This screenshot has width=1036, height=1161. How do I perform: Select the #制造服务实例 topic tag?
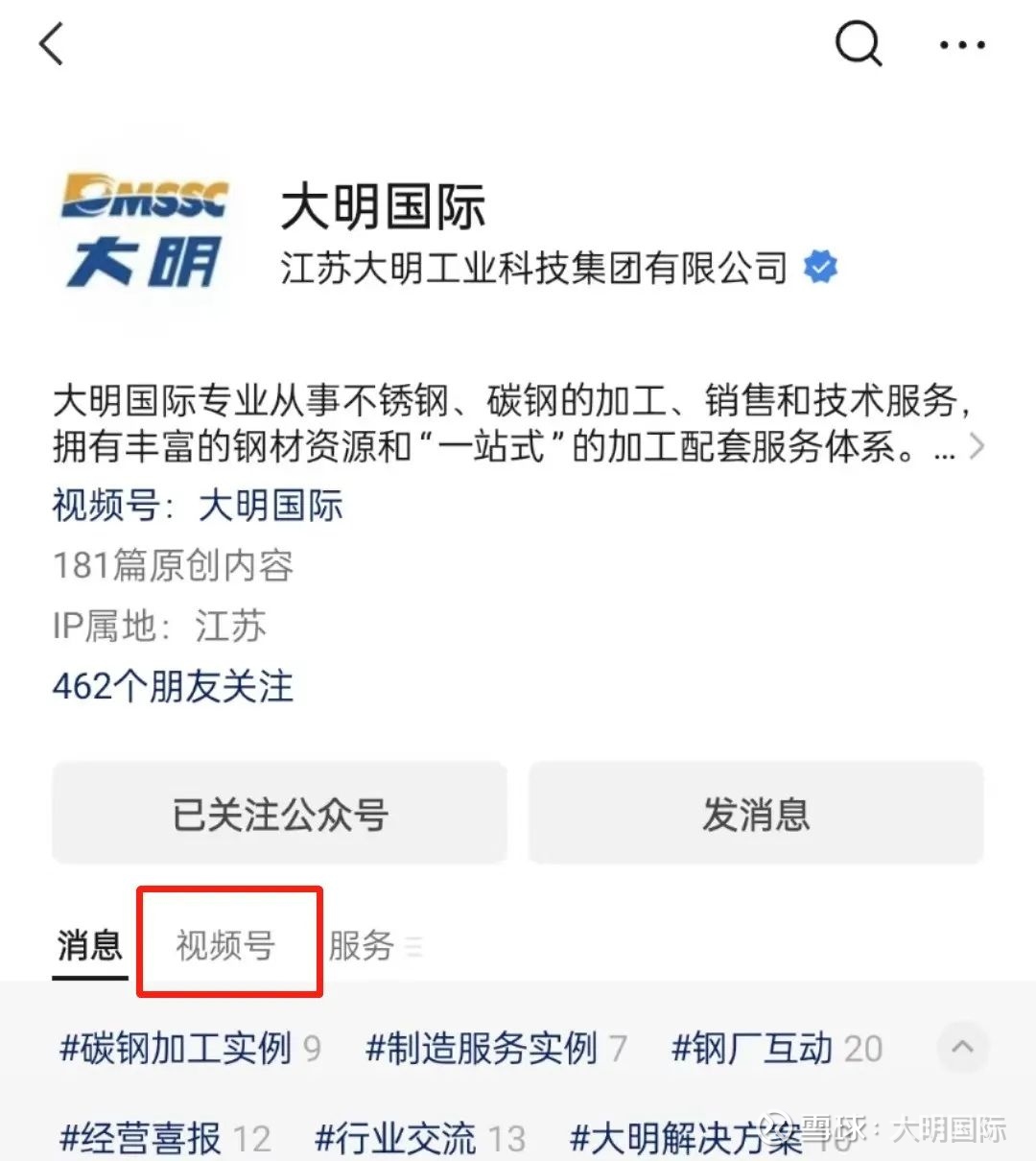click(x=496, y=1048)
